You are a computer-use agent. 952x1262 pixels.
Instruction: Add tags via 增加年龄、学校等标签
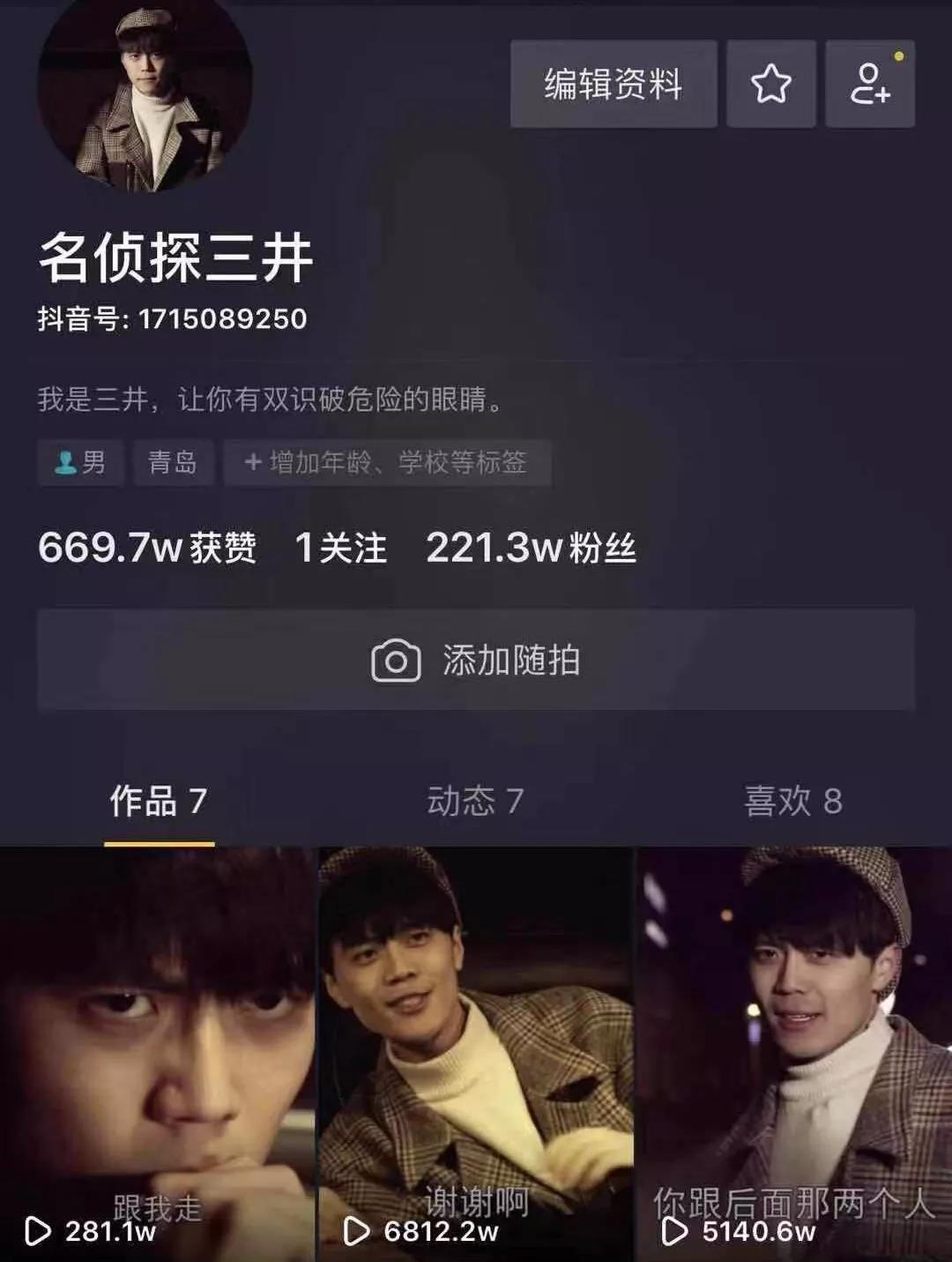387,462
